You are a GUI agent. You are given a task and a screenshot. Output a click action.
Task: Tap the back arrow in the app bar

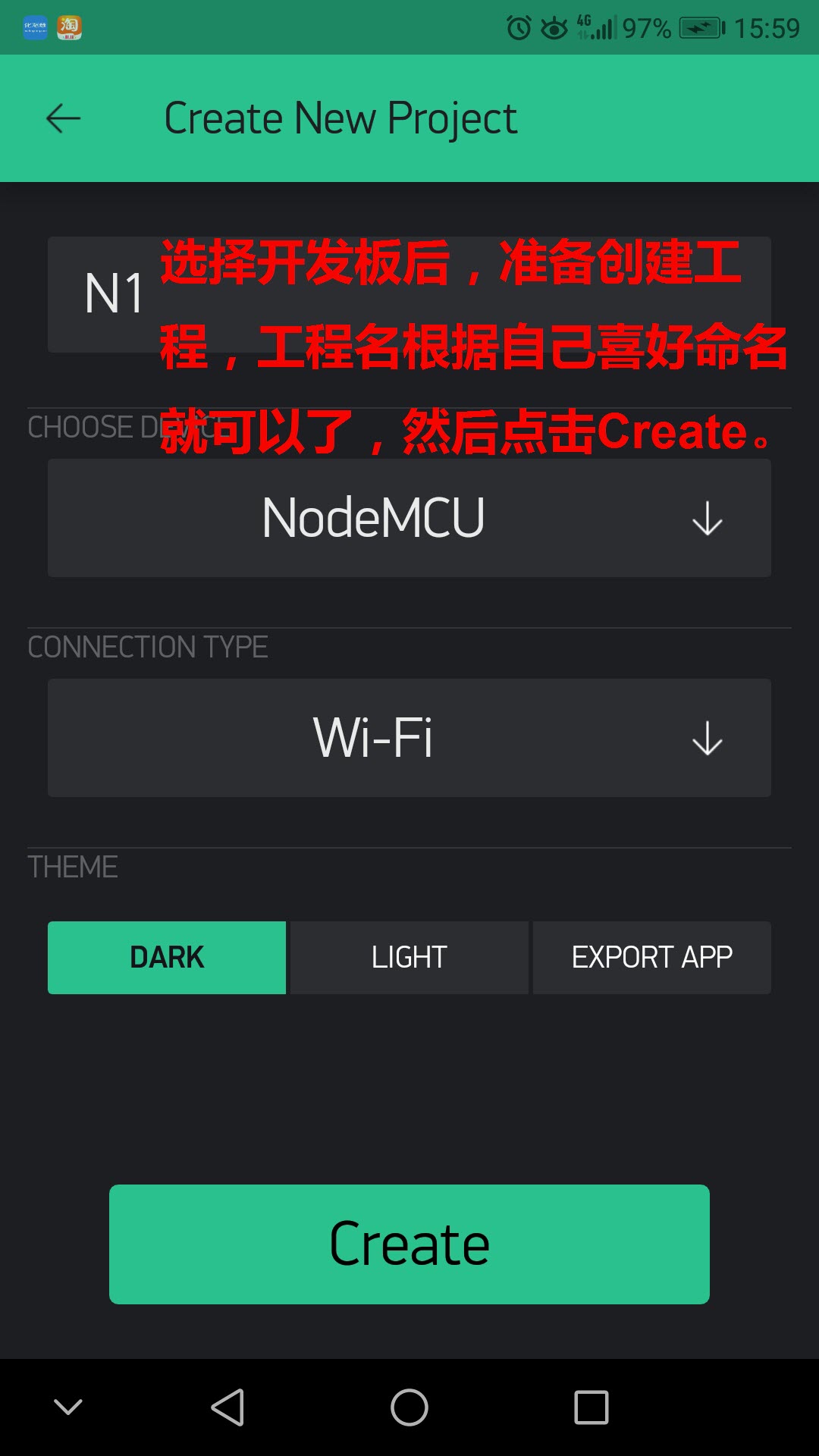[x=63, y=118]
